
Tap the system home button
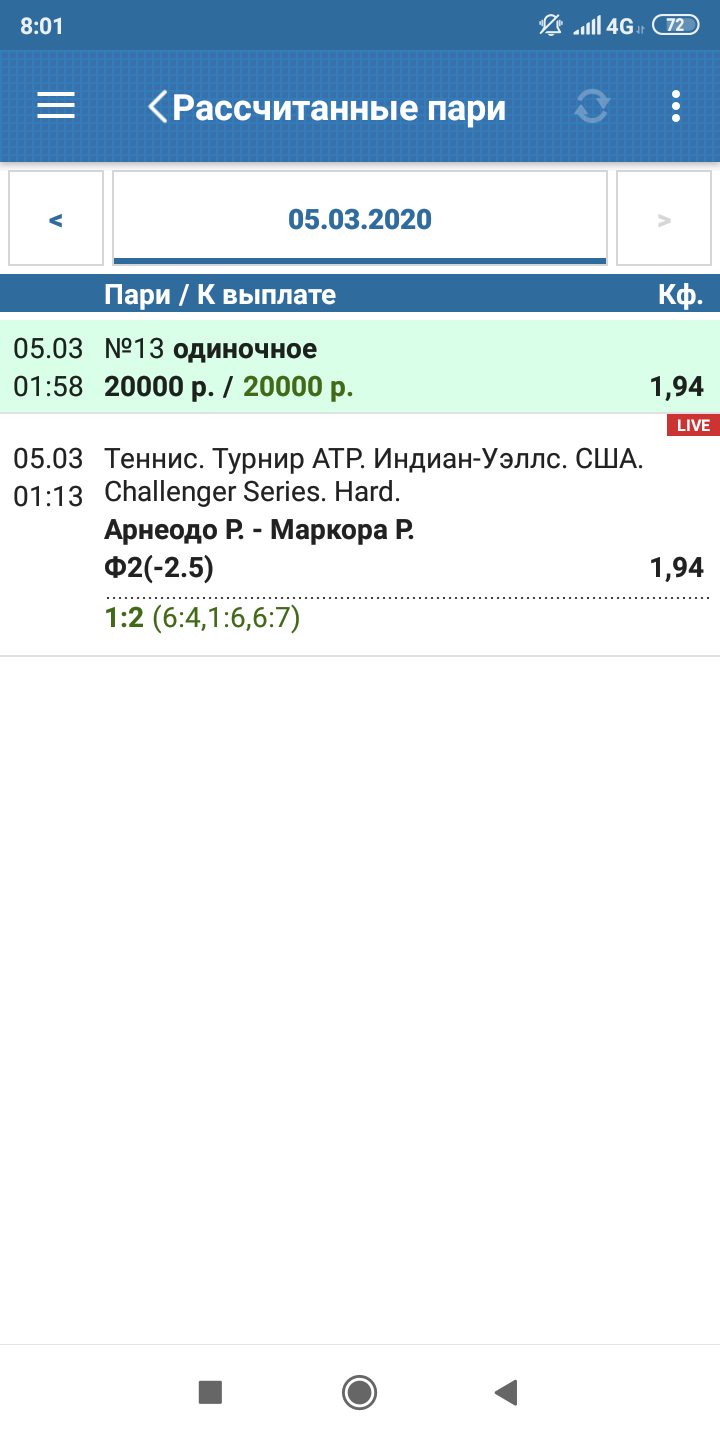359,1391
